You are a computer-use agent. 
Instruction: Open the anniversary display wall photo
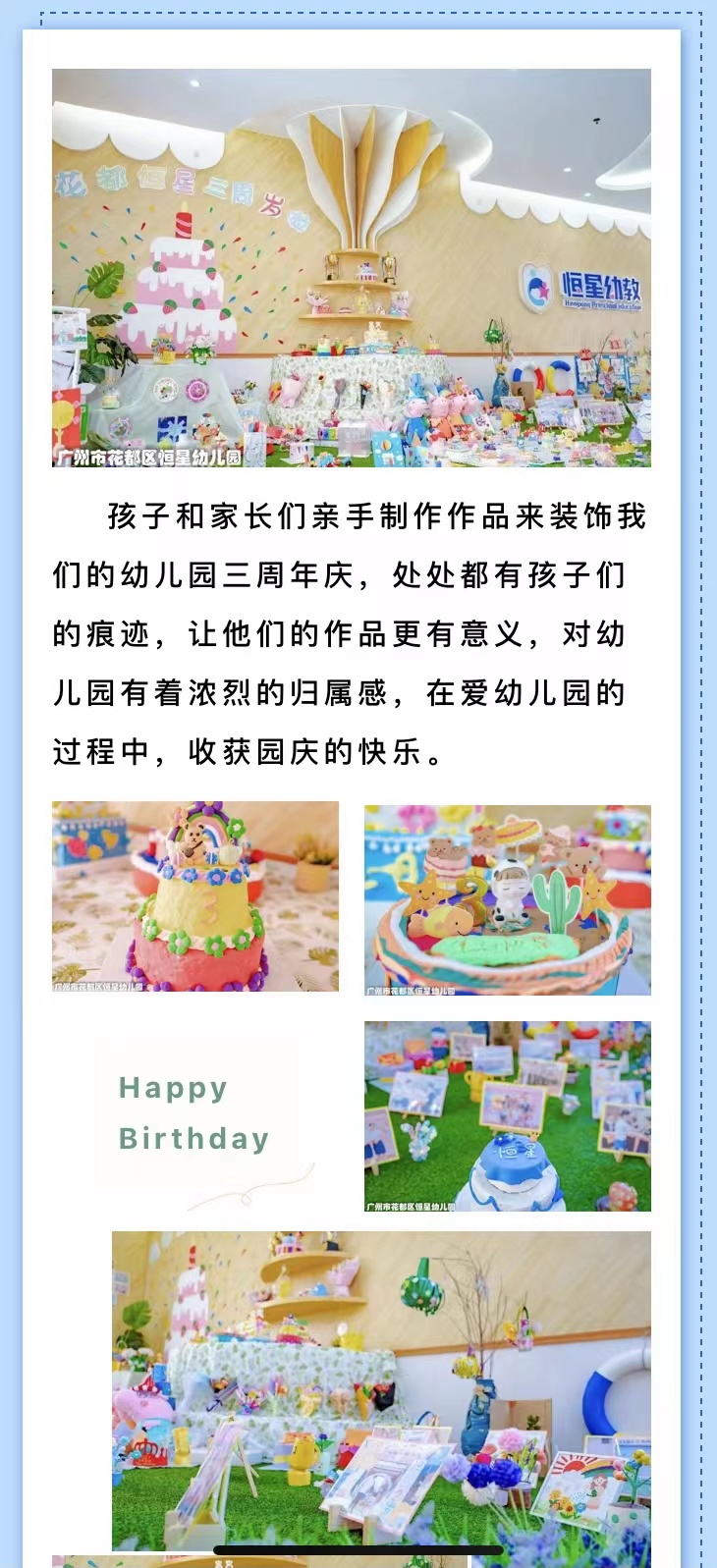[x=351, y=267]
